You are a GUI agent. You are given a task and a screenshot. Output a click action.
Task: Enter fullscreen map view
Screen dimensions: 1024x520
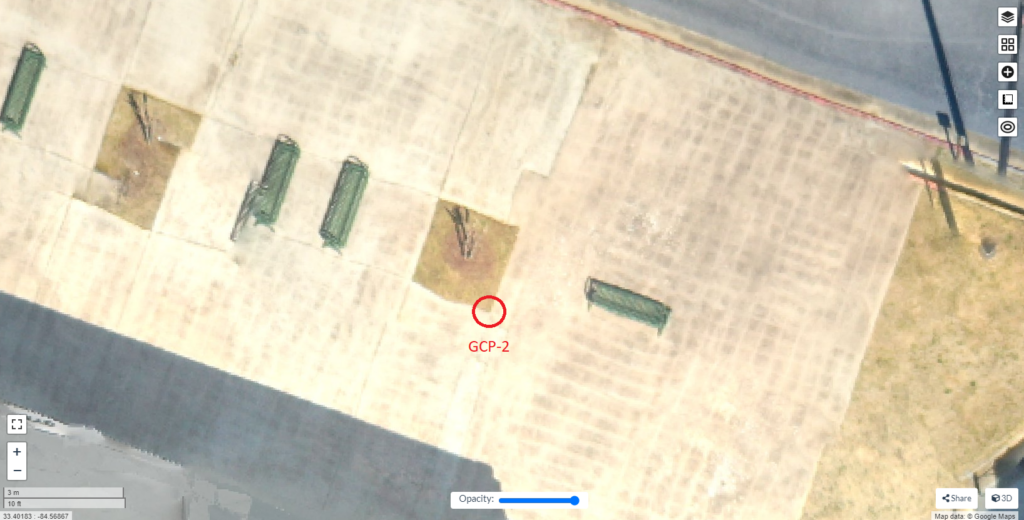pos(17,424)
